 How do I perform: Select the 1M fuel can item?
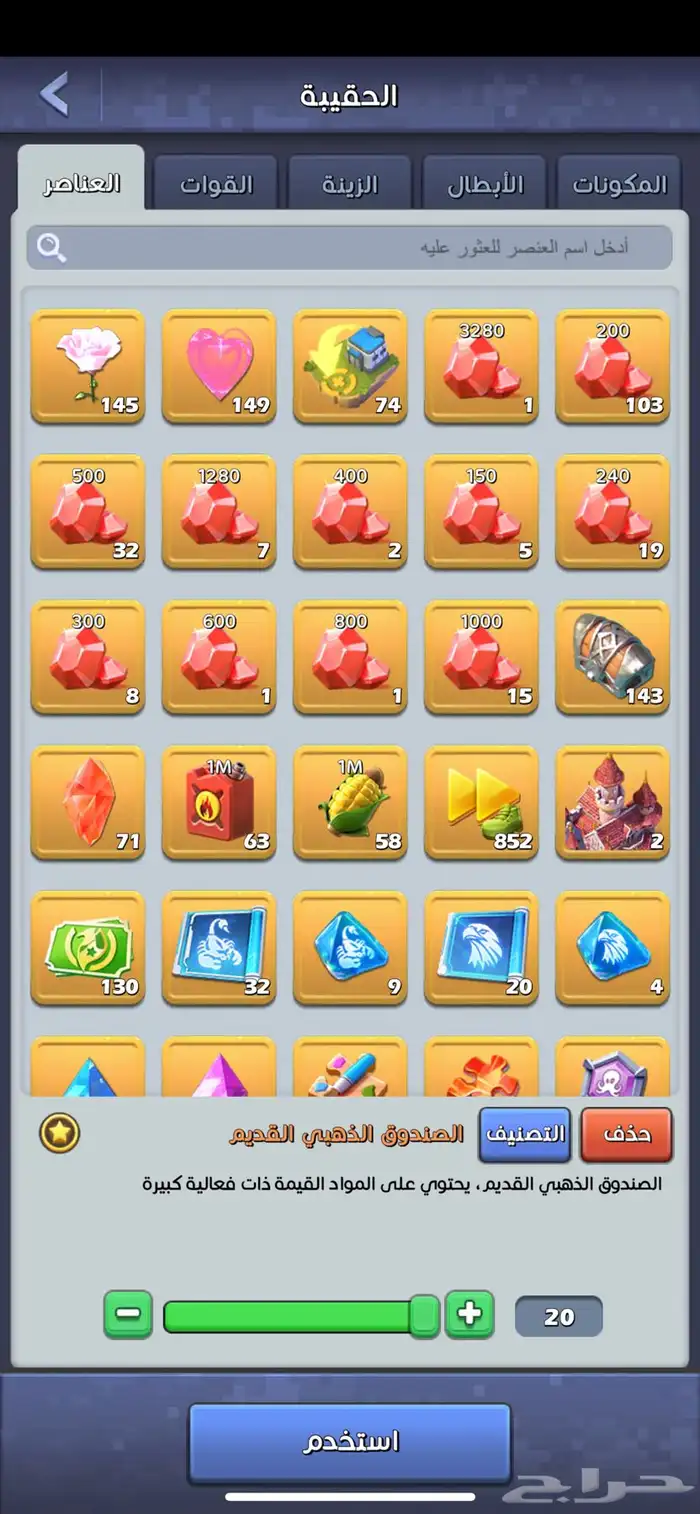[219, 802]
